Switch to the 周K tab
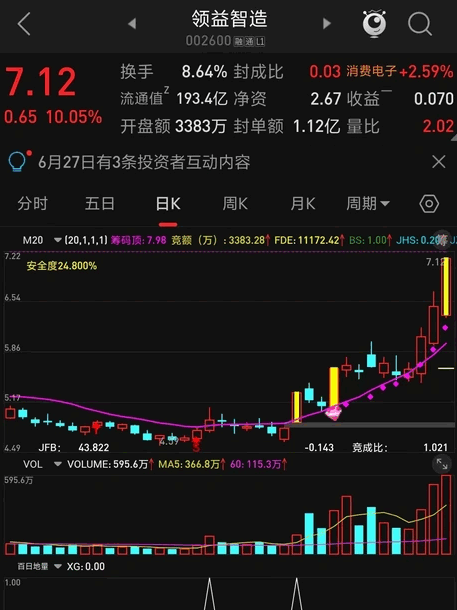Screen dimensions: 457x610 [x=235, y=203]
